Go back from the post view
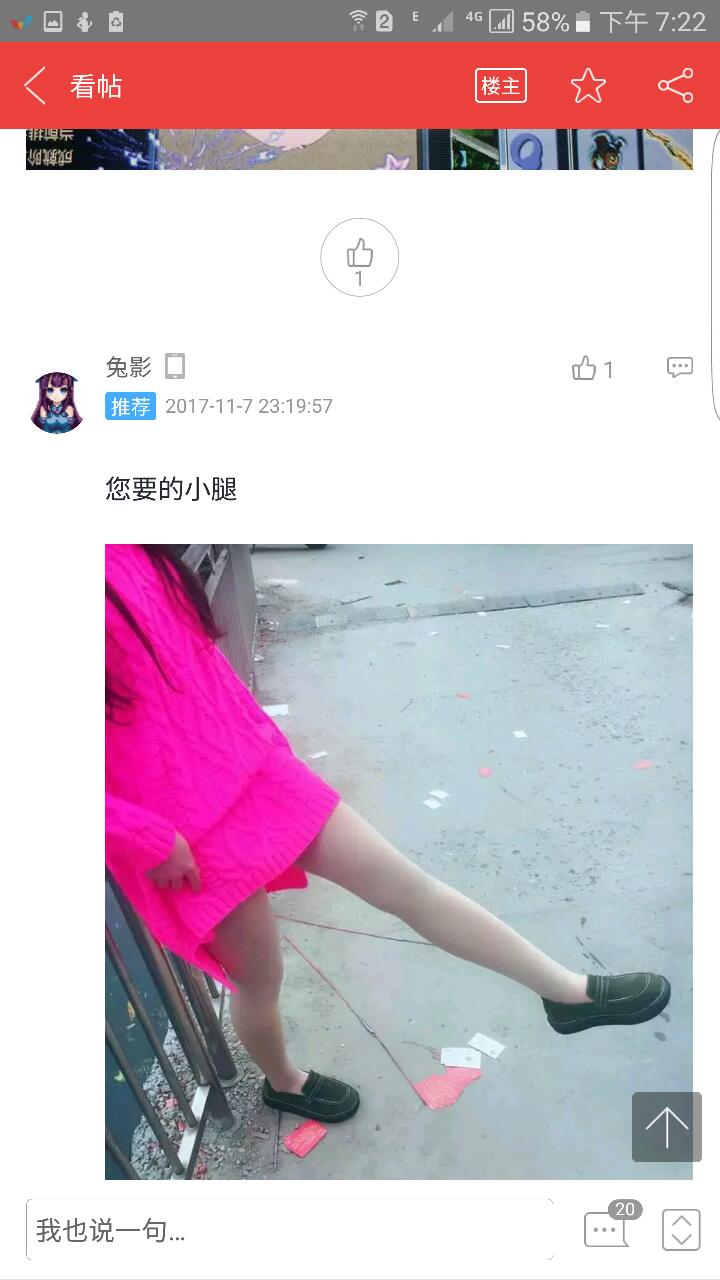This screenshot has height=1280, width=720. pyautogui.click(x=36, y=86)
